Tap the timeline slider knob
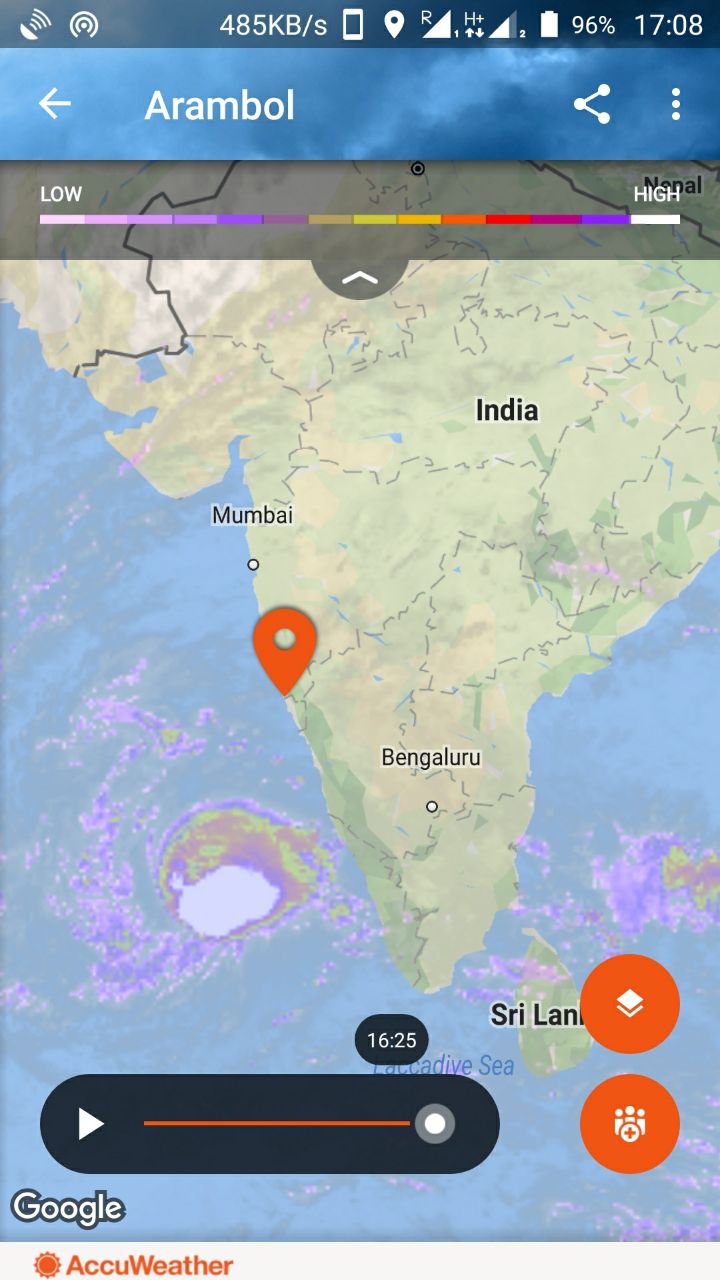Image resolution: width=720 pixels, height=1280 pixels. [435, 1124]
